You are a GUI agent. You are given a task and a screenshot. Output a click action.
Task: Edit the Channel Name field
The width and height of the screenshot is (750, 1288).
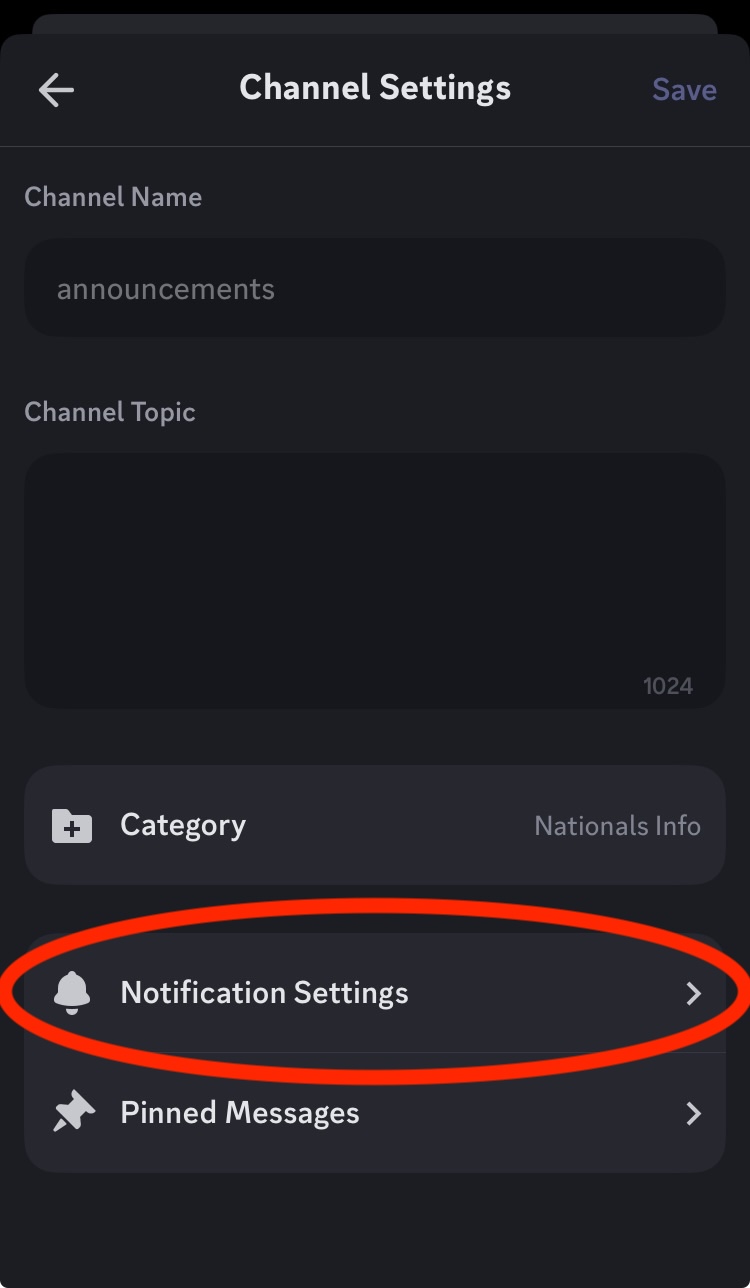[374, 289]
